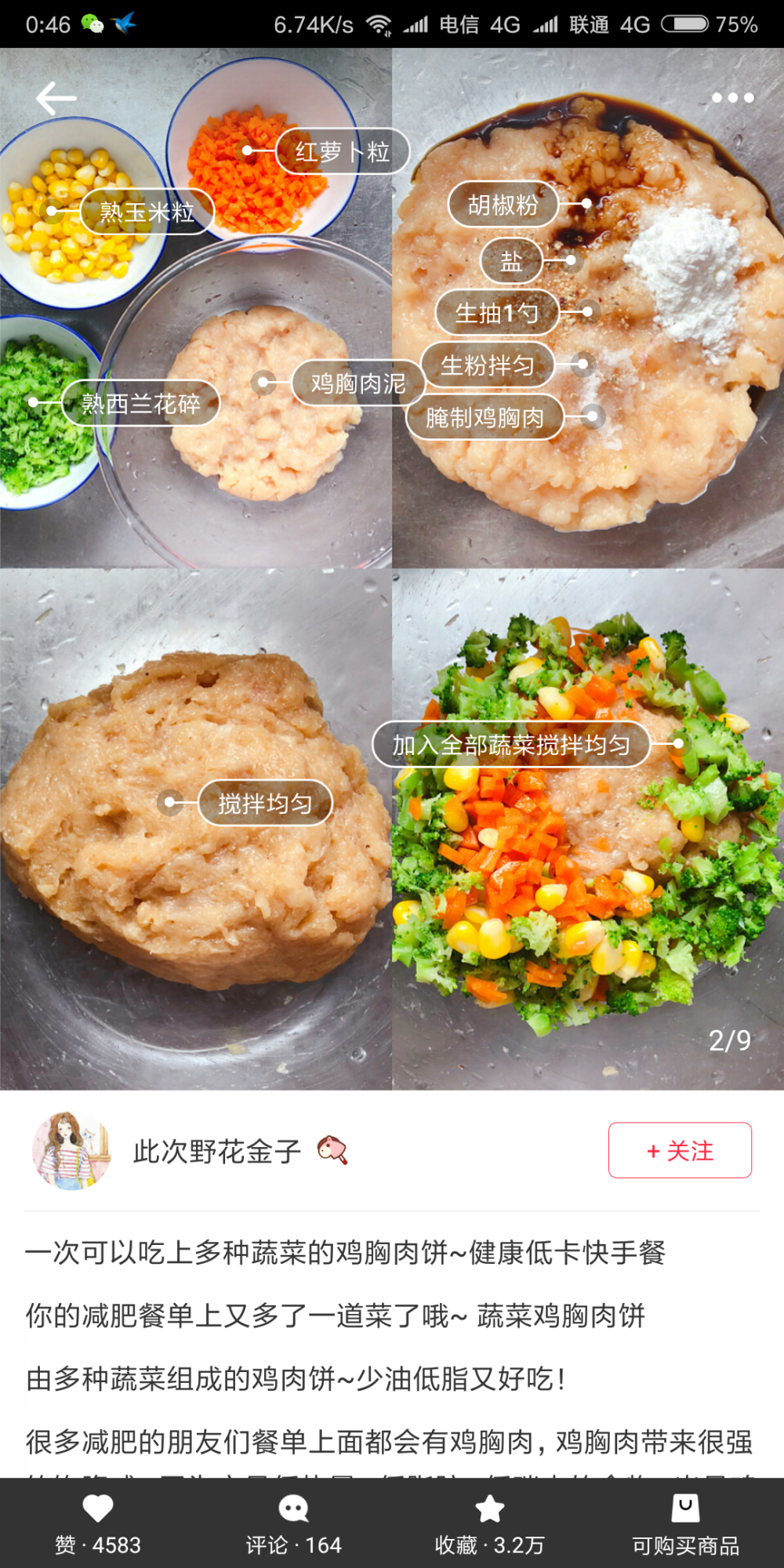This screenshot has height=1568, width=784.
Task: Expand the 生抽1勺 annotation label
Action: point(498,313)
